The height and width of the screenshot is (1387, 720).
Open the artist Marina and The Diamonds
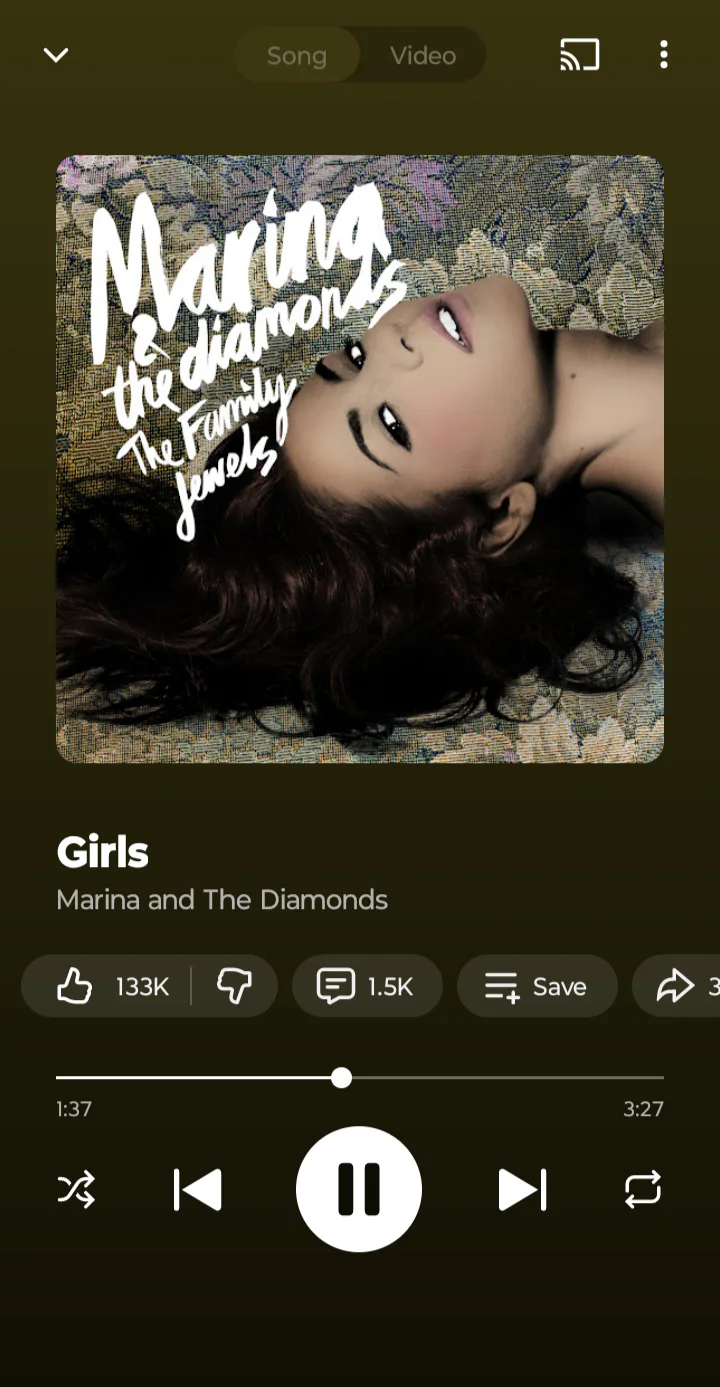pyautogui.click(x=222, y=900)
